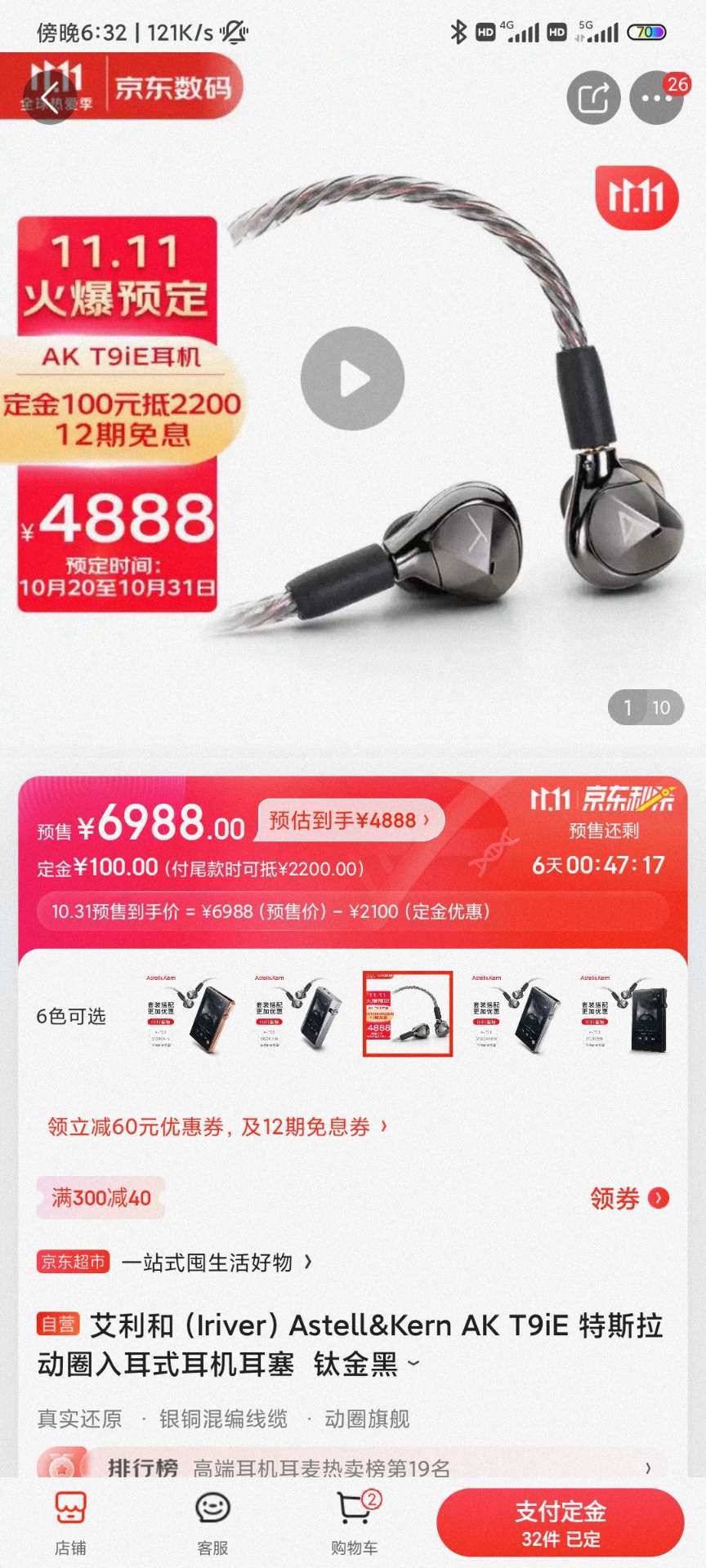Open the 排行榜 ranking row
Image resolution: width=706 pixels, height=1568 pixels.
(353, 1468)
